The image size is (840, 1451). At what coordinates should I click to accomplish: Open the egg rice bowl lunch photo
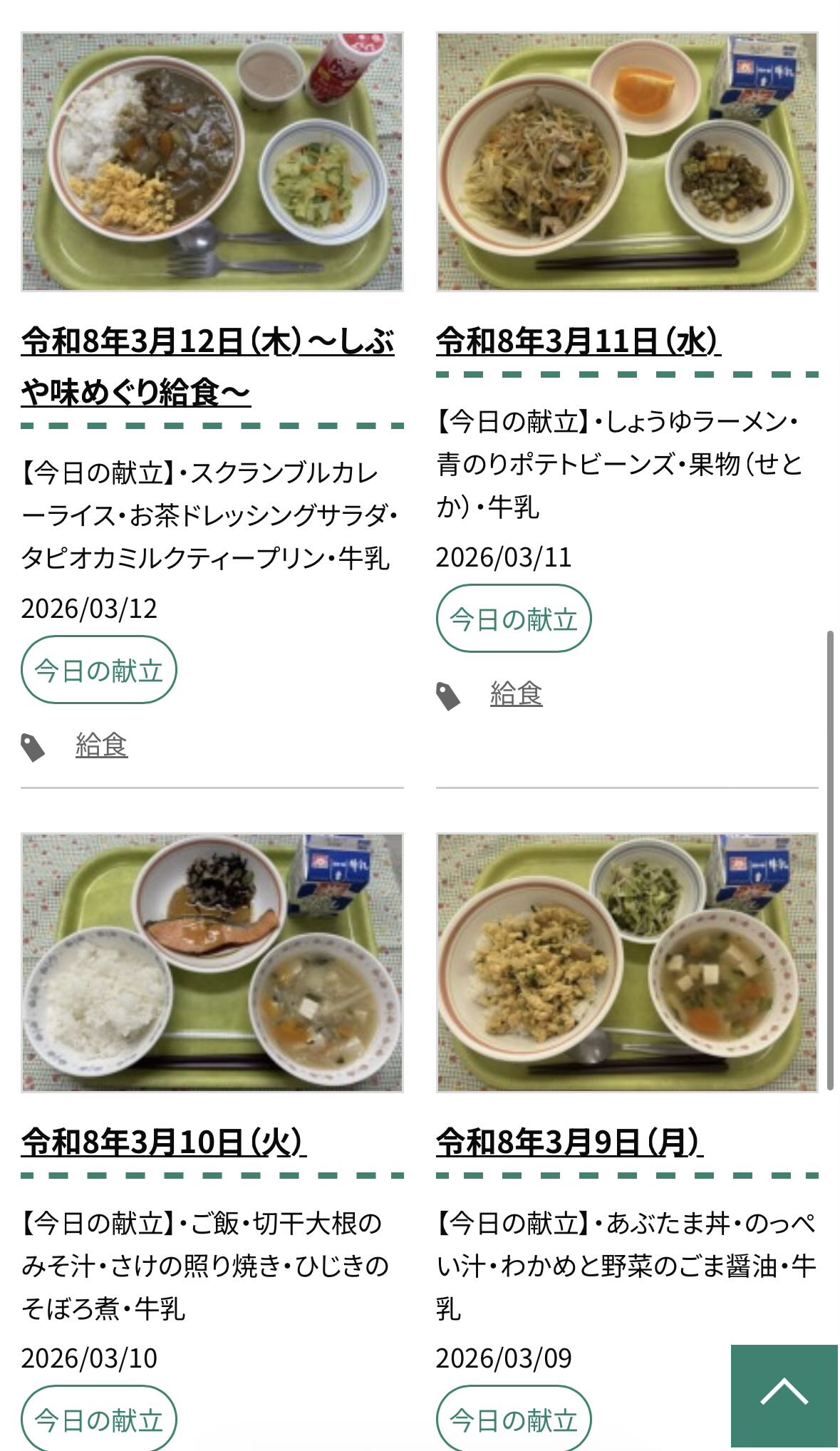(x=627, y=962)
